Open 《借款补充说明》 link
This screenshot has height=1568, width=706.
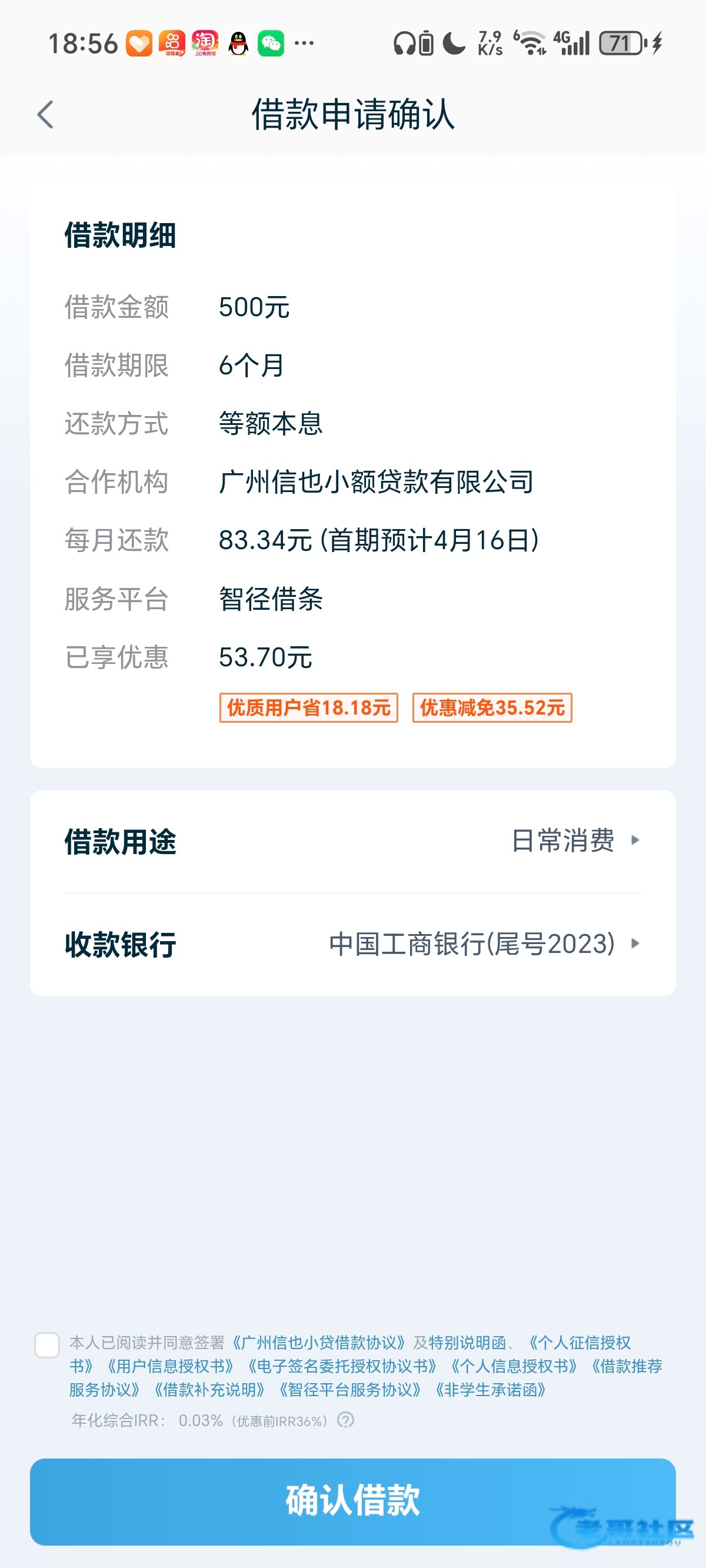tap(209, 1390)
